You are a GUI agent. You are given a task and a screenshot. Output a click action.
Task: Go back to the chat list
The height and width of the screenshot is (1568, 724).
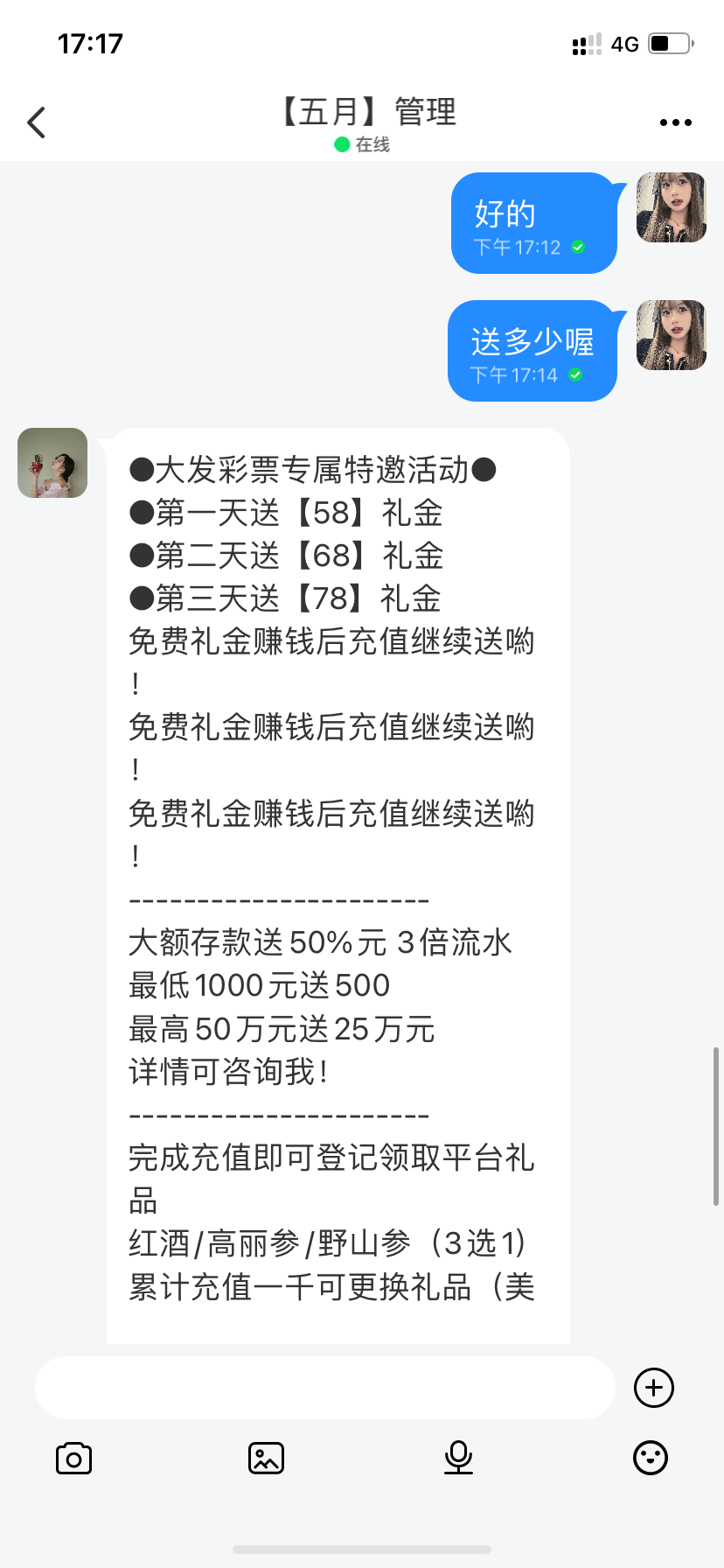pyautogui.click(x=37, y=122)
